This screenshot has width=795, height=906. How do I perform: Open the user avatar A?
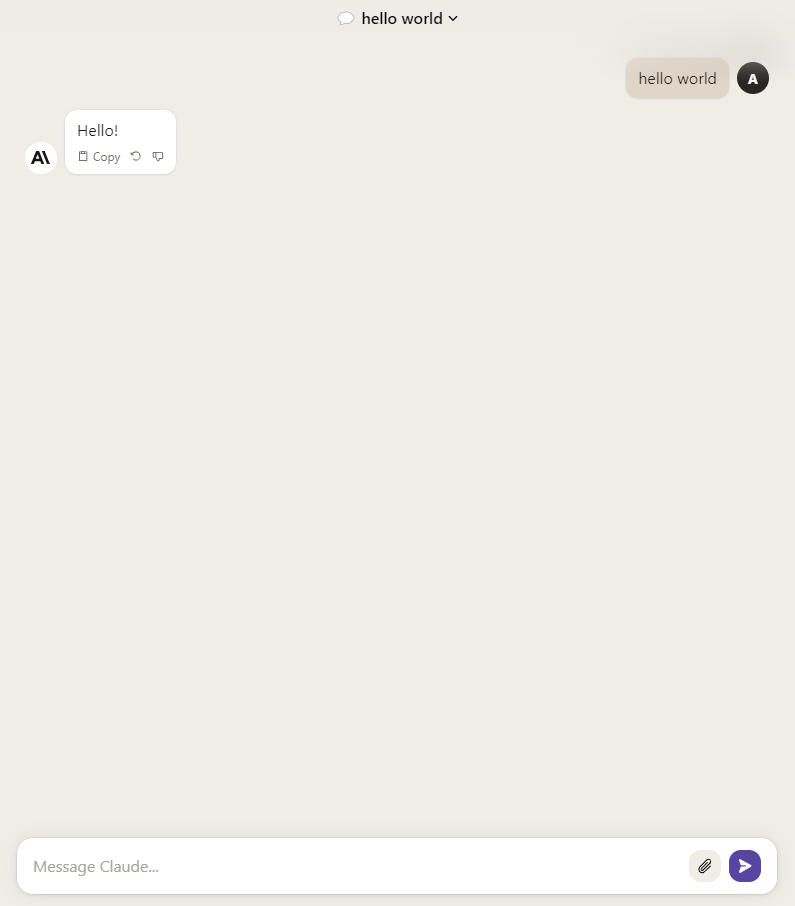(x=753, y=78)
